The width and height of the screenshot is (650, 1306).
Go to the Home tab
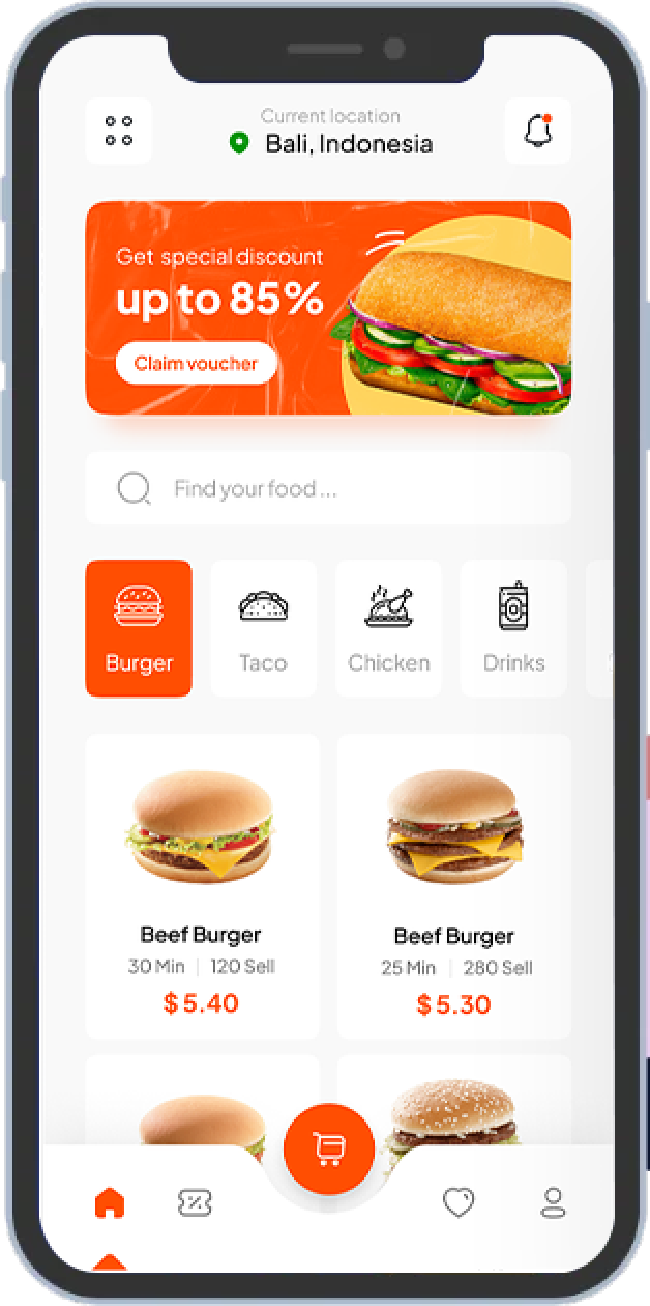(110, 1203)
